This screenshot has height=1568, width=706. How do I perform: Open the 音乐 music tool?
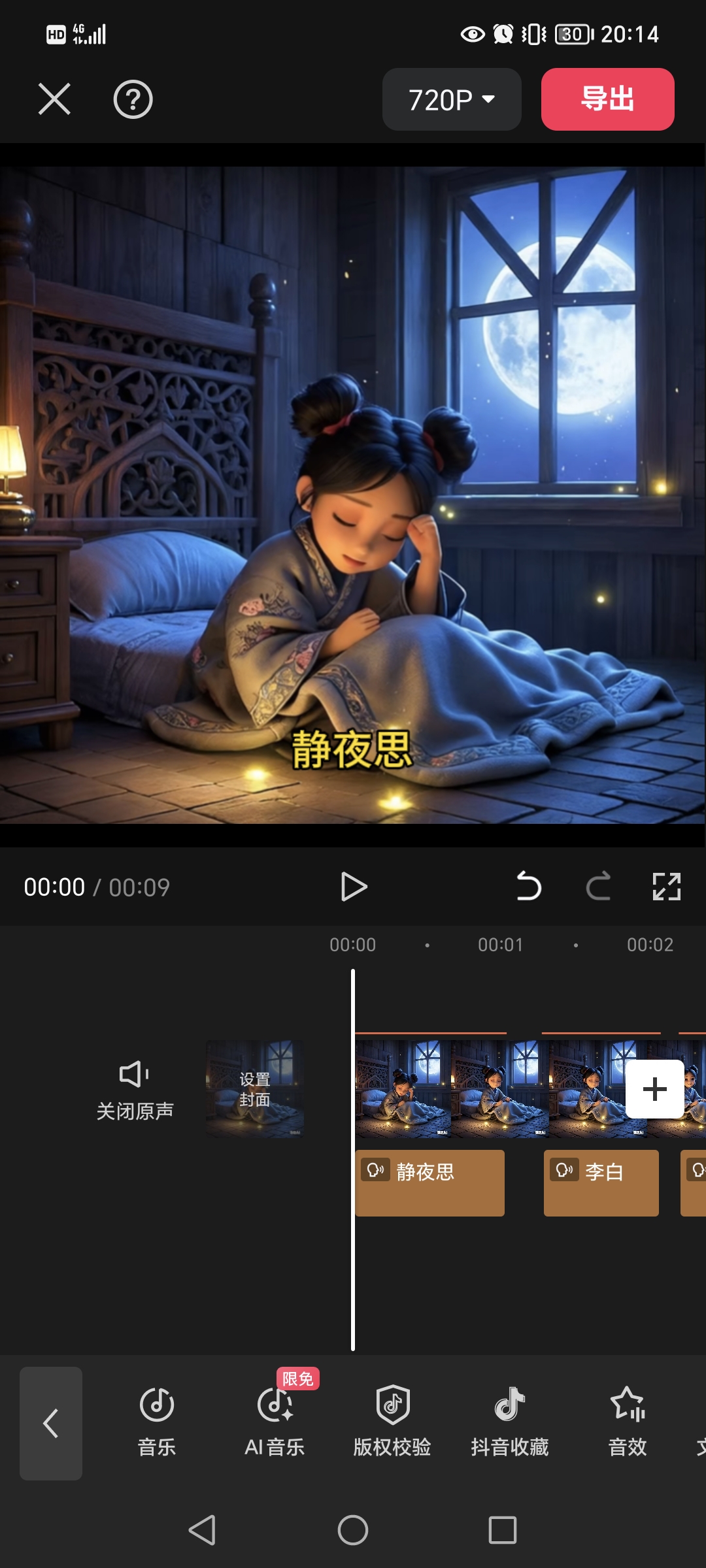pos(157,1422)
